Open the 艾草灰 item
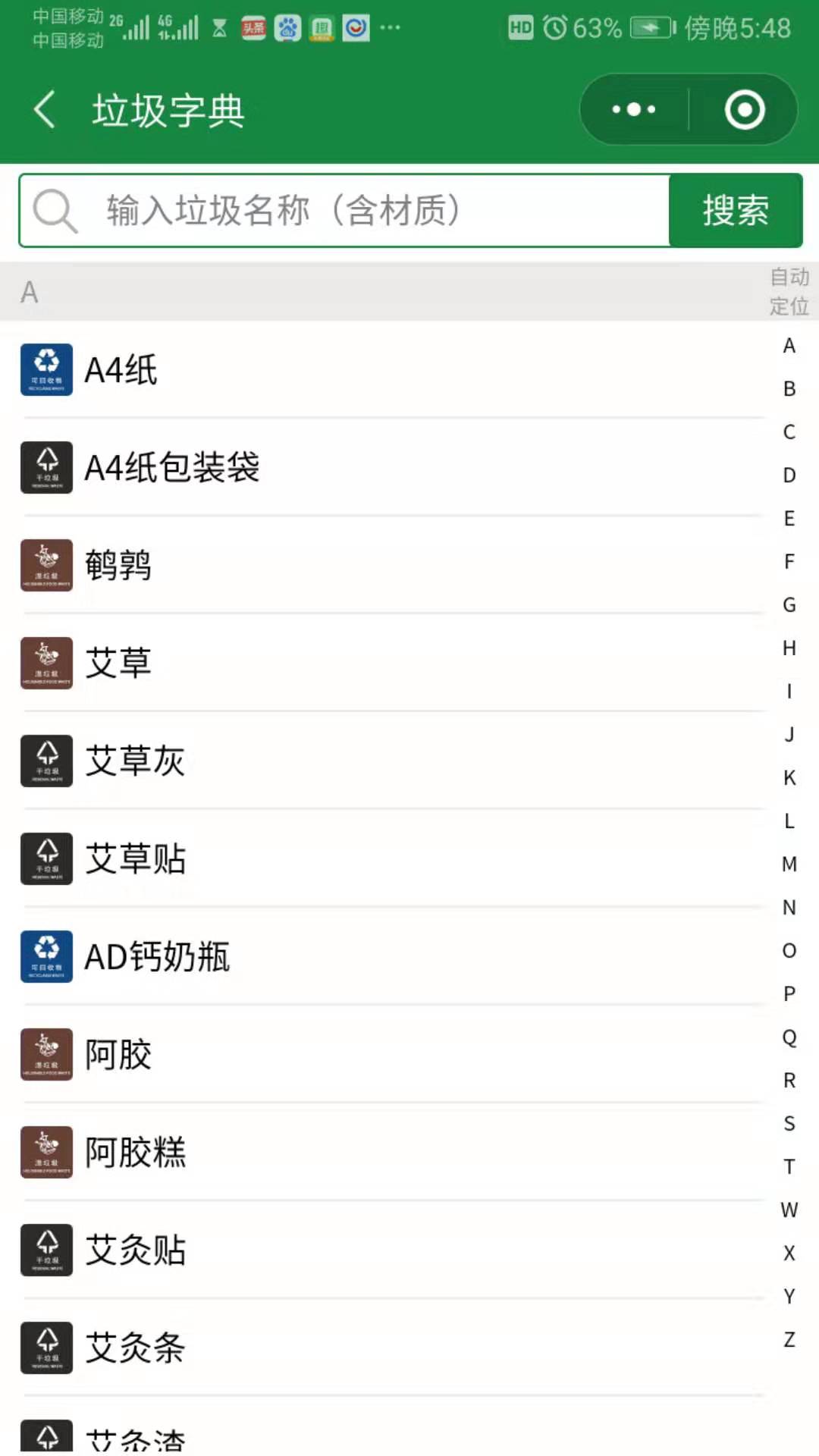Image resolution: width=819 pixels, height=1456 pixels. [394, 761]
